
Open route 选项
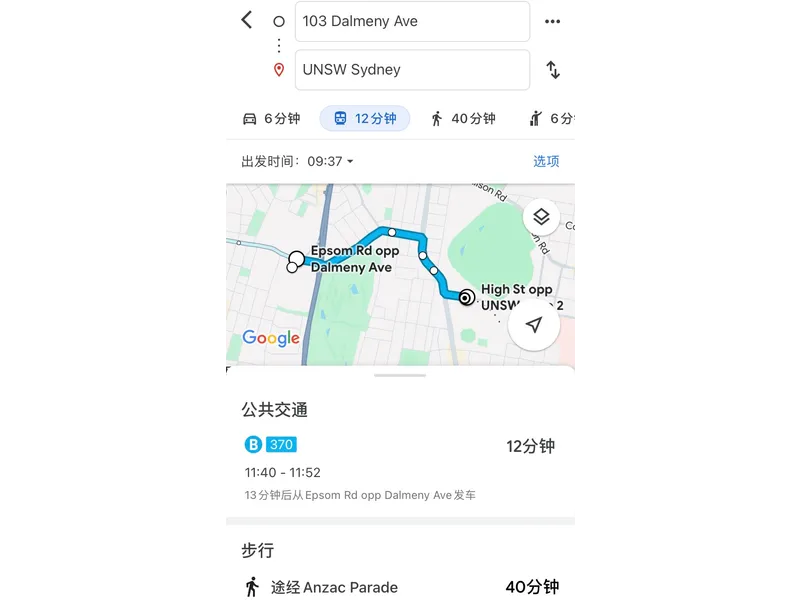[x=546, y=161]
